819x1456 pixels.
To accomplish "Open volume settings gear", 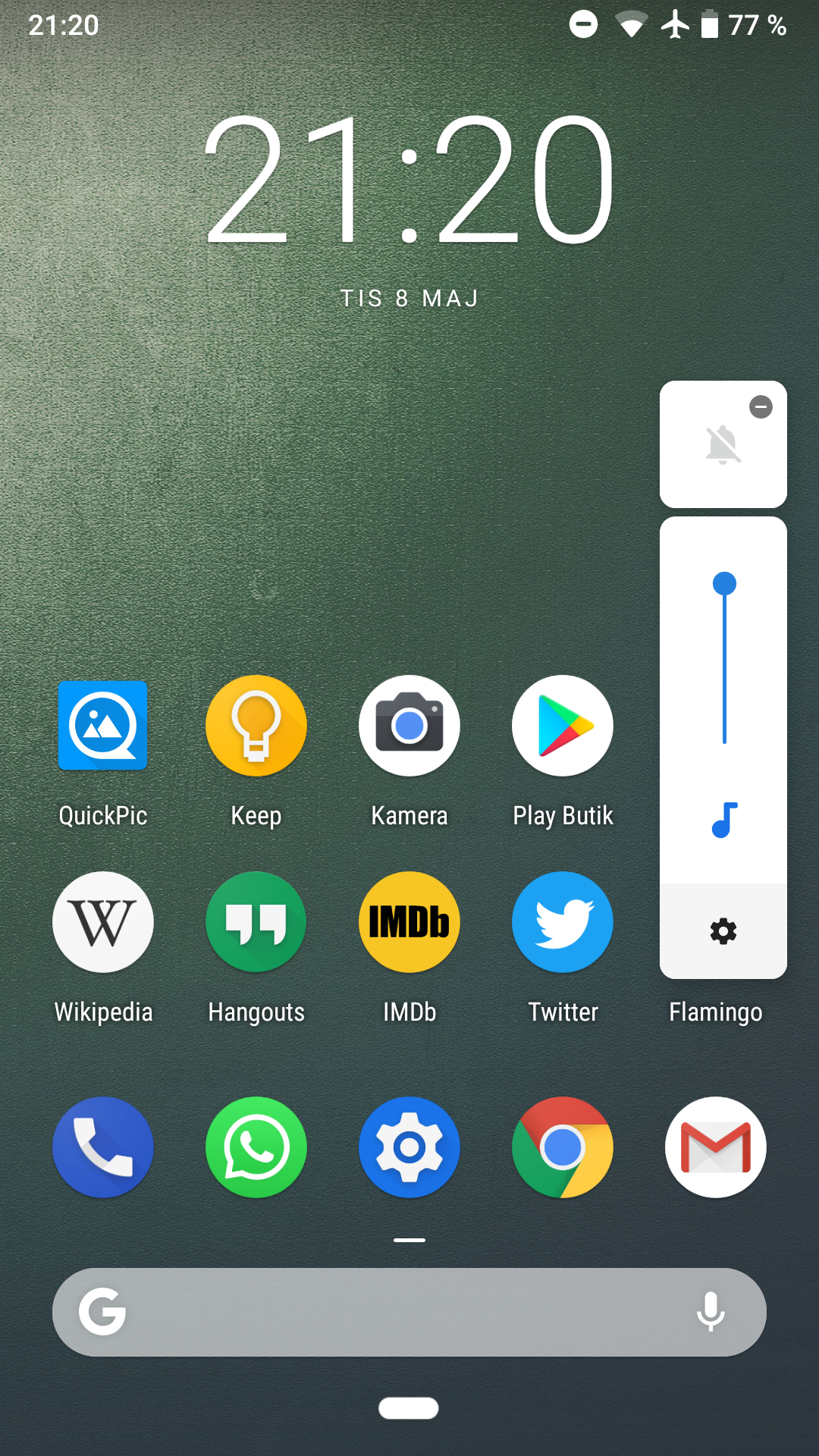I will click(723, 931).
